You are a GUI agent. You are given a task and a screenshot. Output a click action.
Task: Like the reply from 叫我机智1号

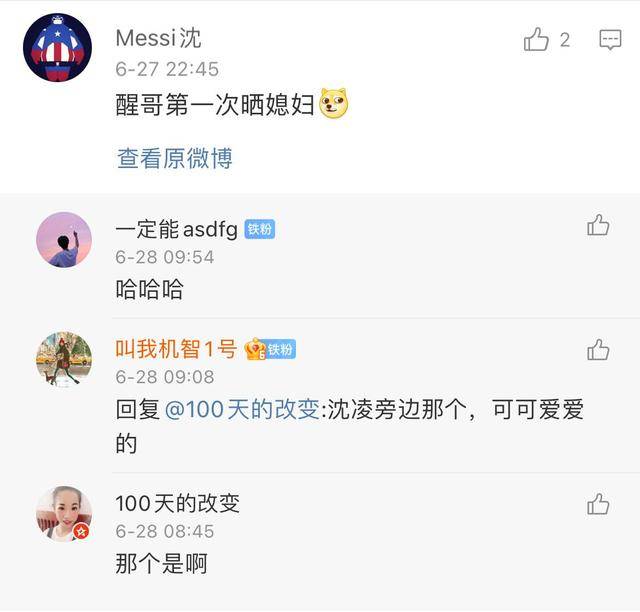[x=598, y=349]
